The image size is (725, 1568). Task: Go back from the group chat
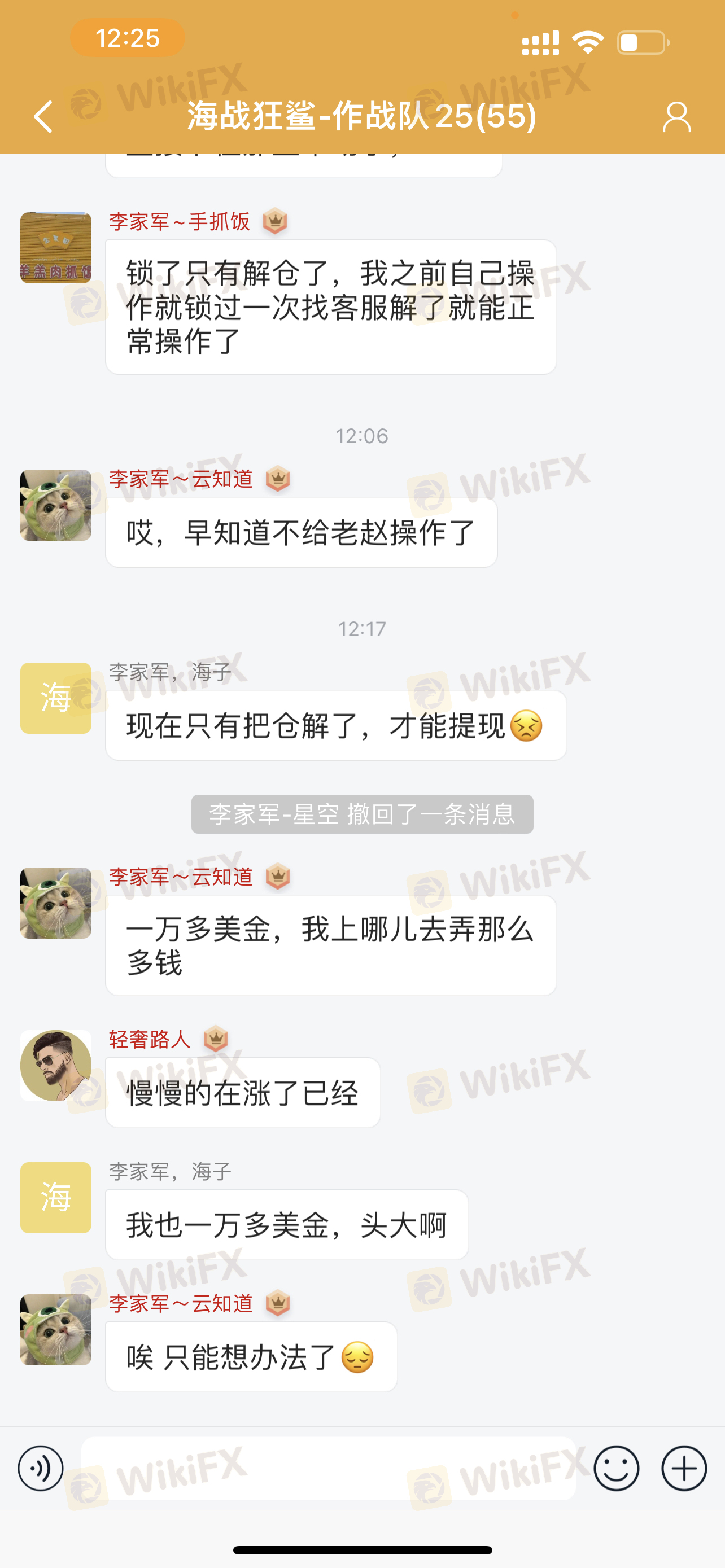click(43, 116)
